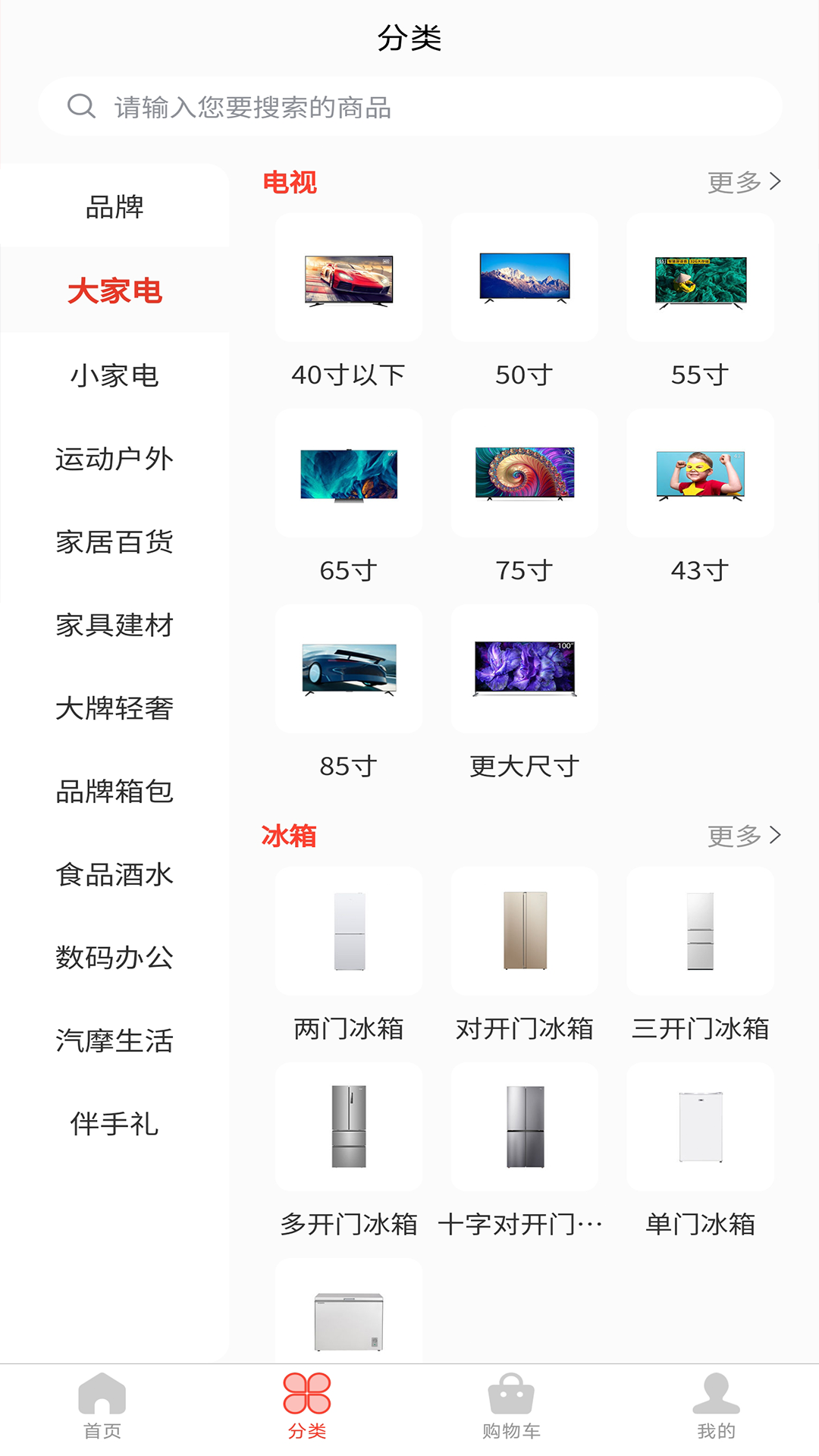Screen dimensions: 819x1456
Task: Go to 首页 home tab
Action: click(102, 1407)
